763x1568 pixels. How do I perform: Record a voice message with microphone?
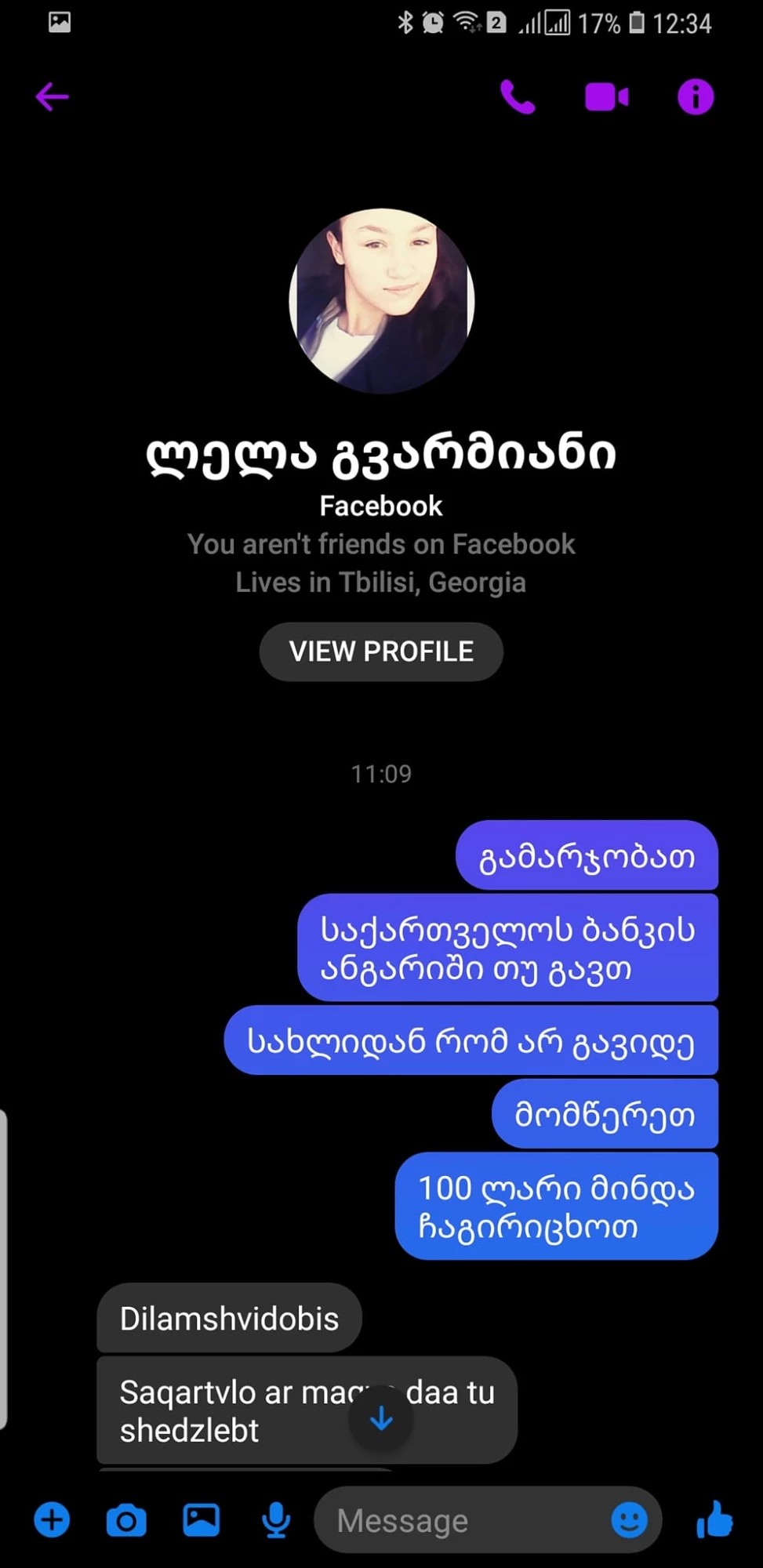coord(275,1520)
